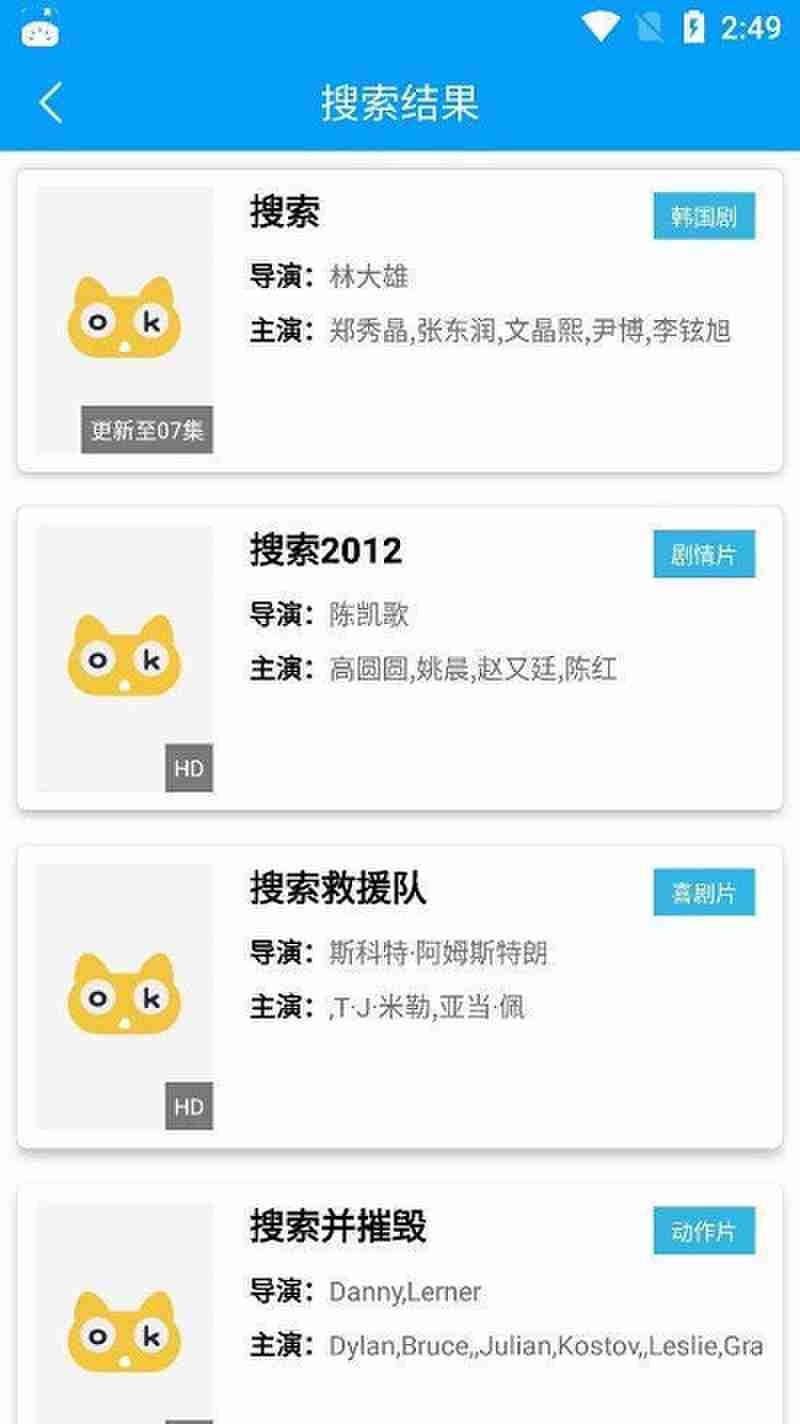Tap the 动作片 genre tag
The height and width of the screenshot is (1424, 800).
pos(703,1229)
